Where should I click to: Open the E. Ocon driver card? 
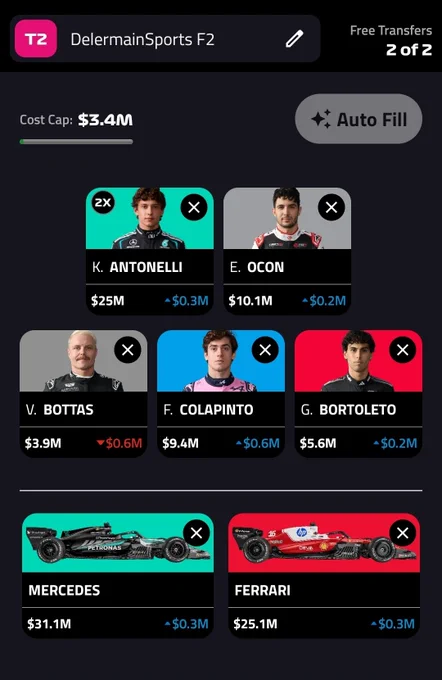[x=287, y=251]
